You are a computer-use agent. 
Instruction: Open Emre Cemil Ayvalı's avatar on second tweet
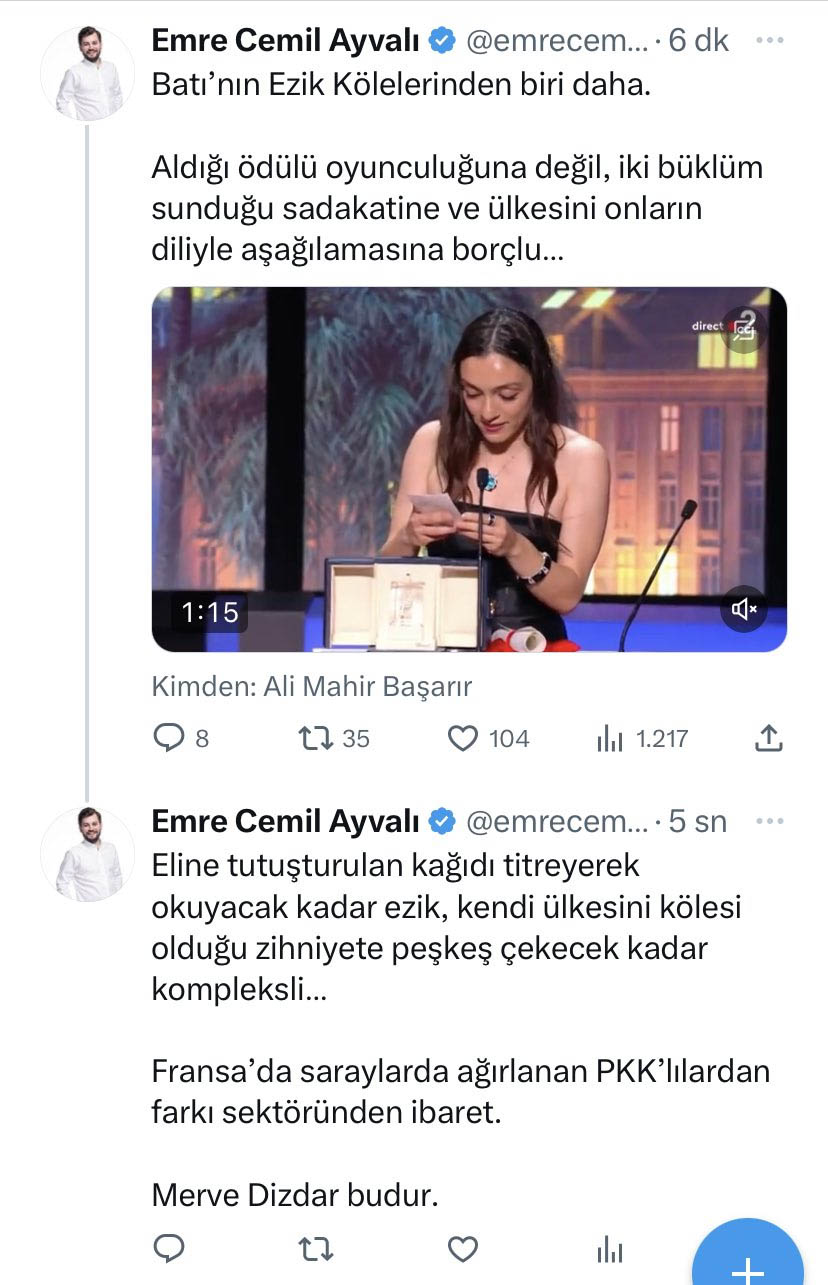click(x=87, y=853)
